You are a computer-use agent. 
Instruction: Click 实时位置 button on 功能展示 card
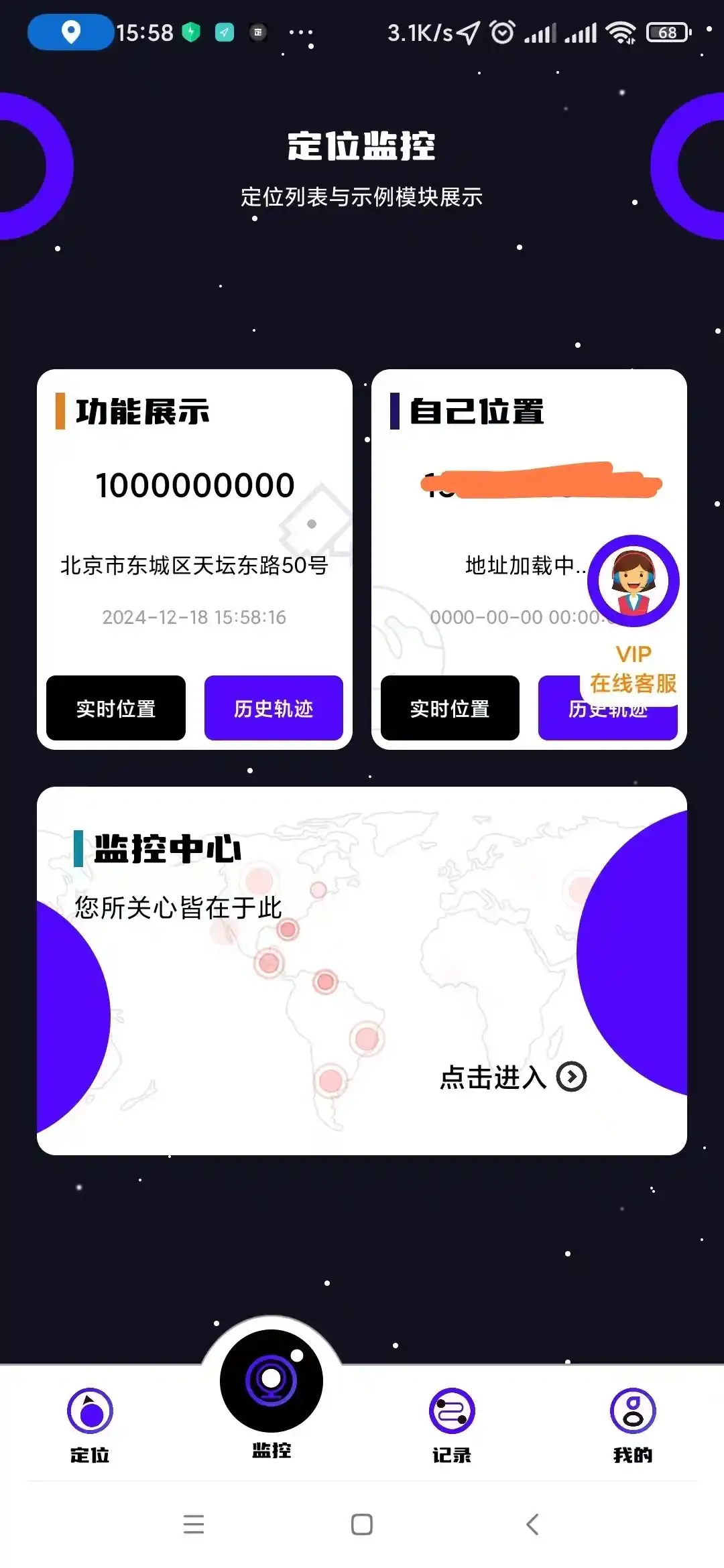pyautogui.click(x=115, y=708)
